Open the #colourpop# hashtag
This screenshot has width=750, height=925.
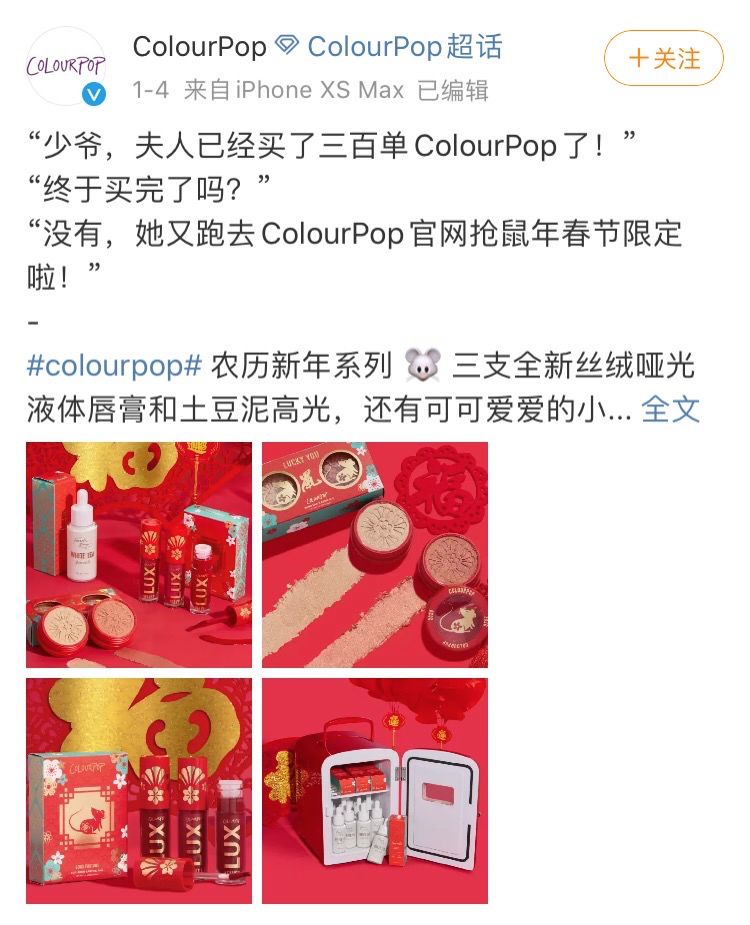[115, 366]
